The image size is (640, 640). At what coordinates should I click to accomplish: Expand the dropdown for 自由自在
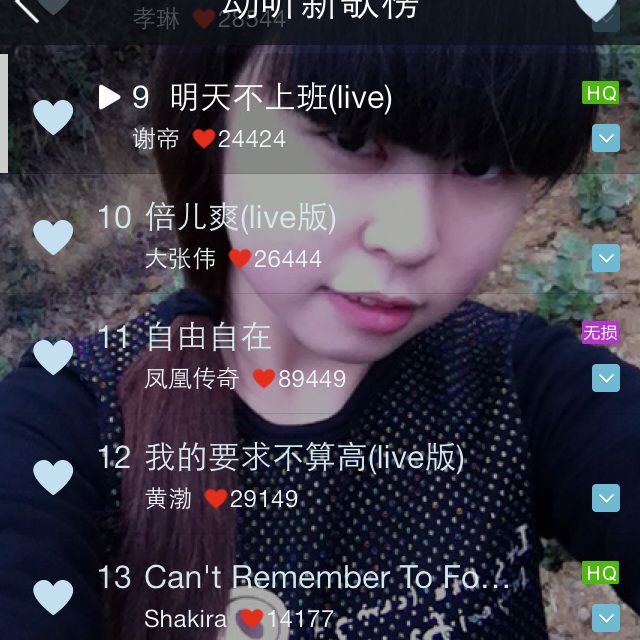tap(606, 378)
